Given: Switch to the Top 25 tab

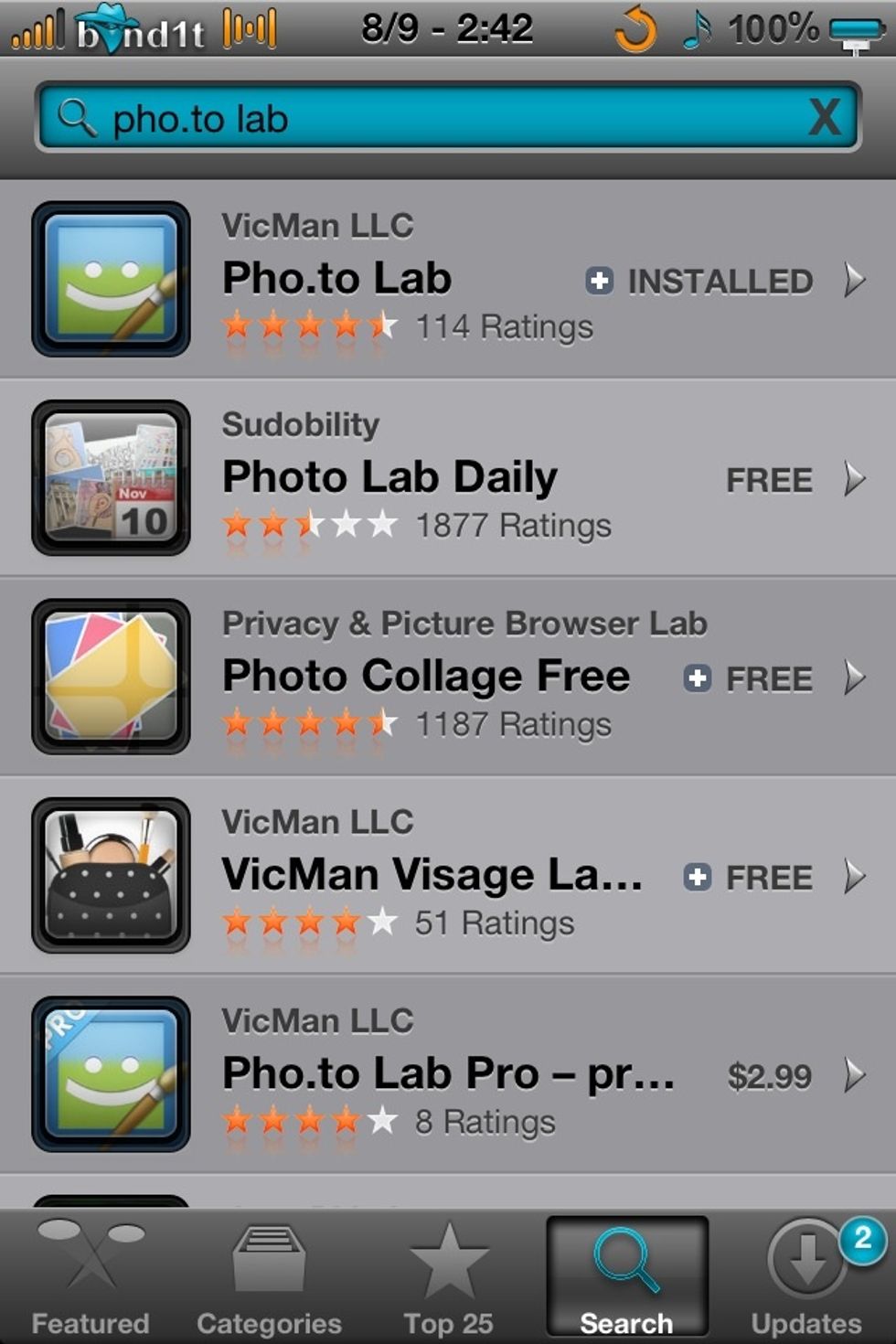Looking at the screenshot, I should pos(448,1275).
